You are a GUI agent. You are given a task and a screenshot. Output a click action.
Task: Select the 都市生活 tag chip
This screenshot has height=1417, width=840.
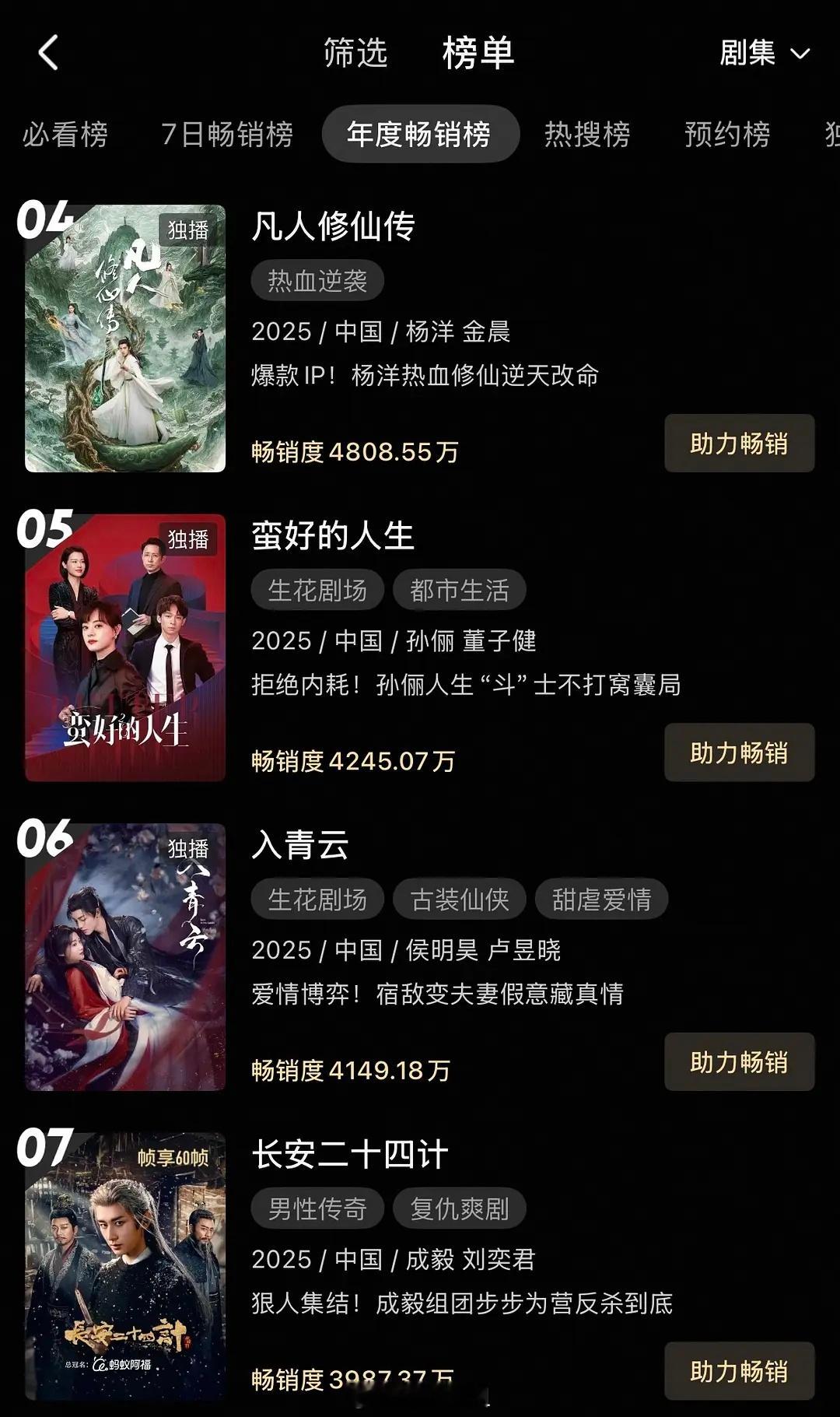click(x=460, y=590)
